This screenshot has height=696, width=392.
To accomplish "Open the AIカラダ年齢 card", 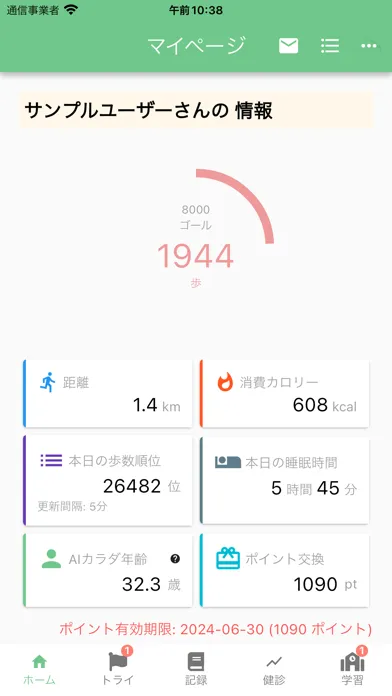I will (108, 570).
